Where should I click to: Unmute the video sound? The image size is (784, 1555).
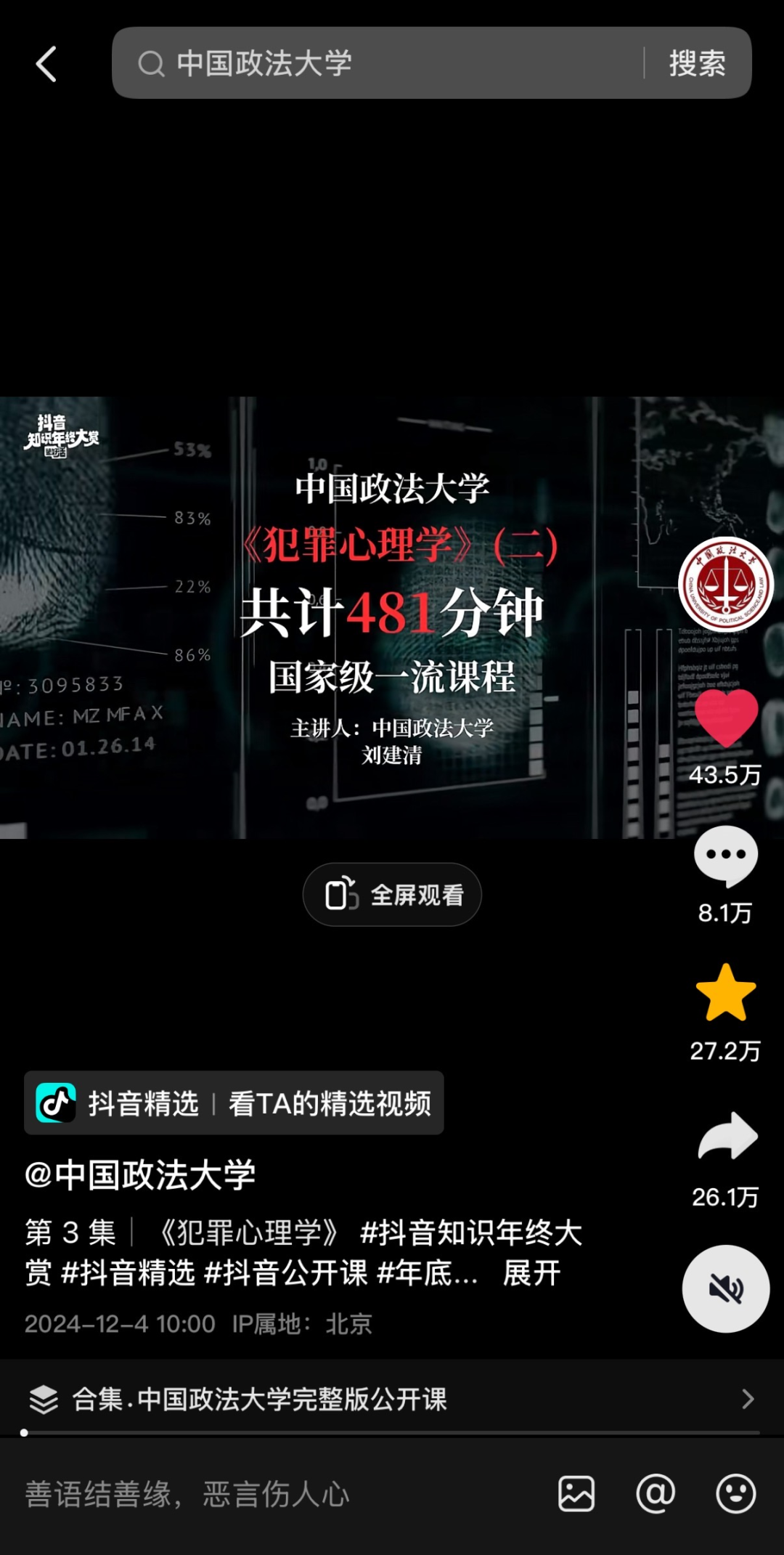click(725, 1289)
